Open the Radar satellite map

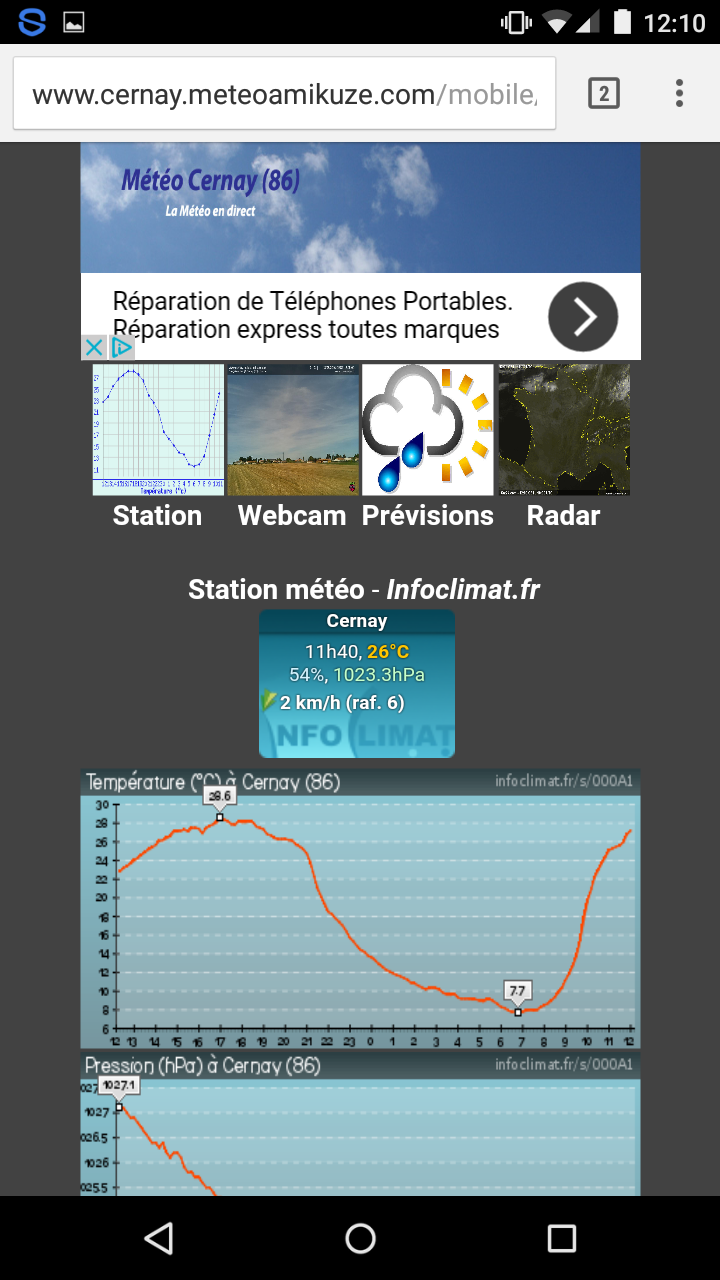tap(564, 430)
